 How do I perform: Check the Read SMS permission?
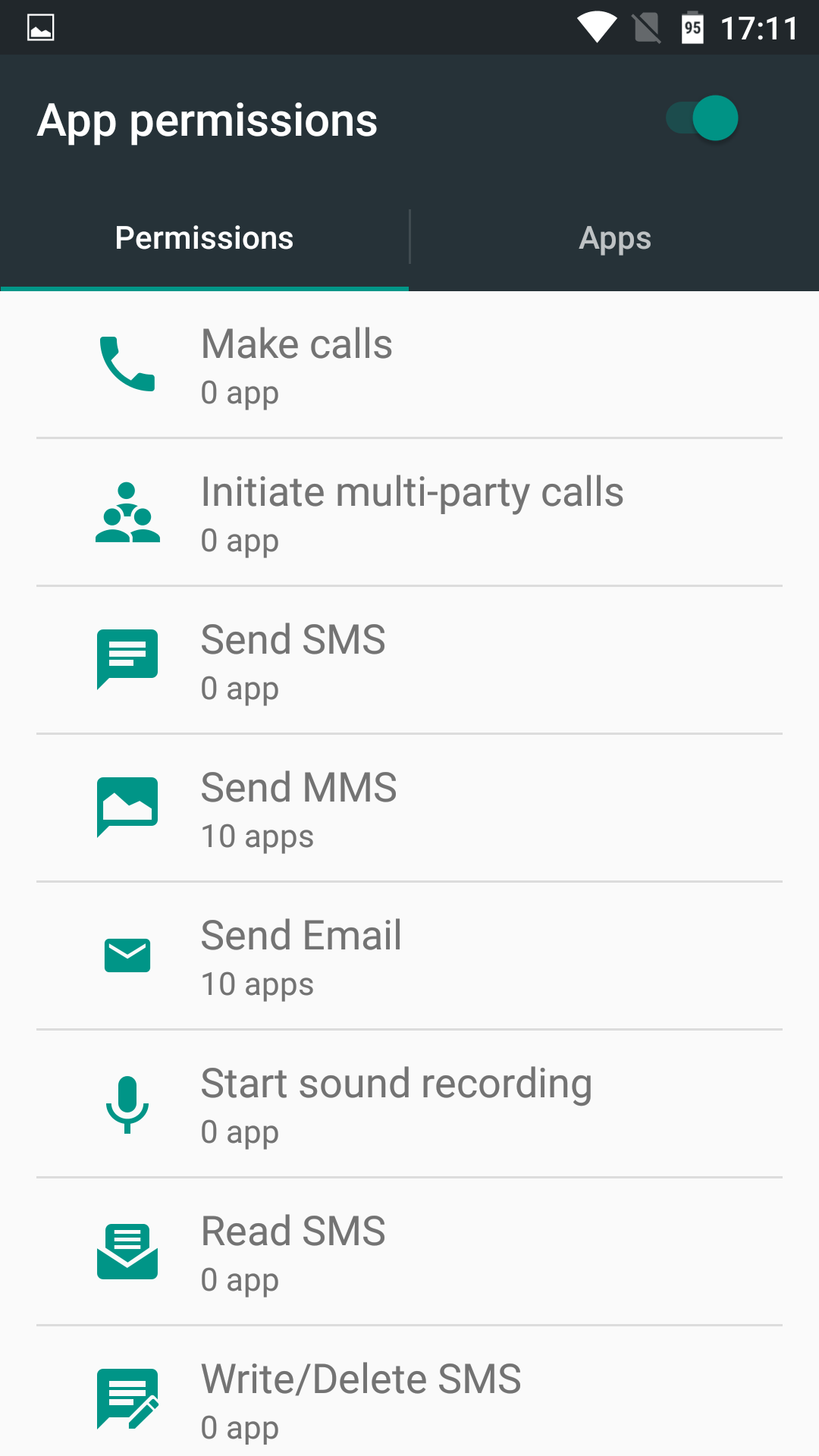(x=409, y=1252)
